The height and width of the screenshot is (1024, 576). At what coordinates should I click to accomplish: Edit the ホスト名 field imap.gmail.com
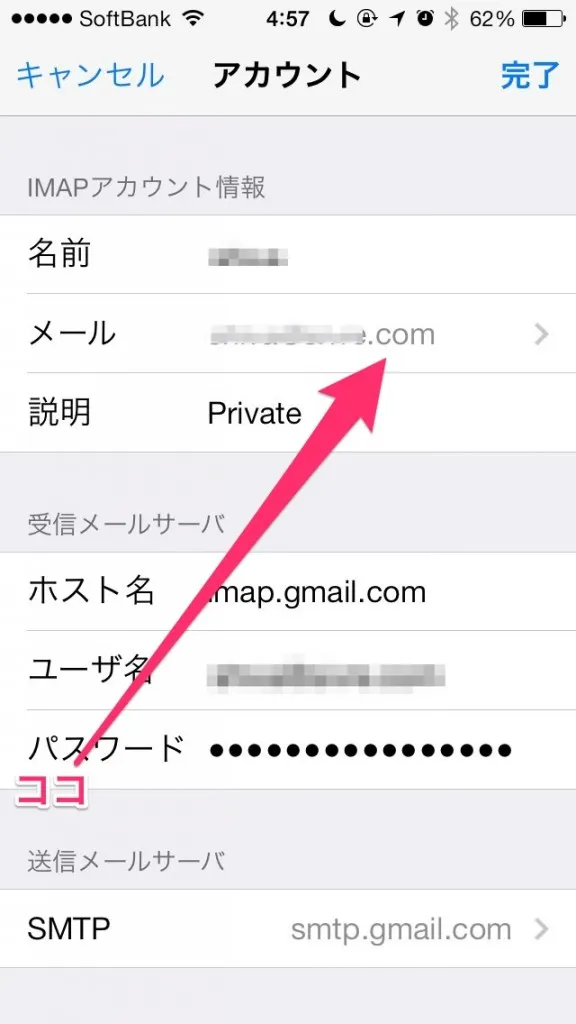point(288,592)
